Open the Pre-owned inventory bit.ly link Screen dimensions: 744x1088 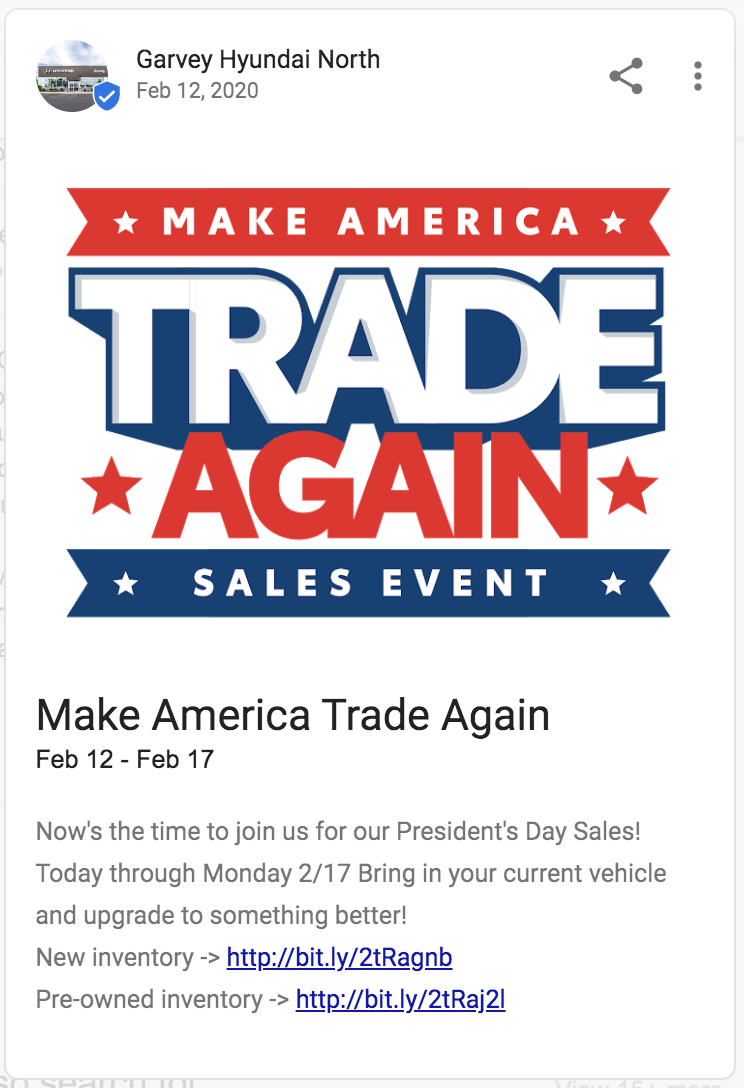pyautogui.click(x=400, y=999)
